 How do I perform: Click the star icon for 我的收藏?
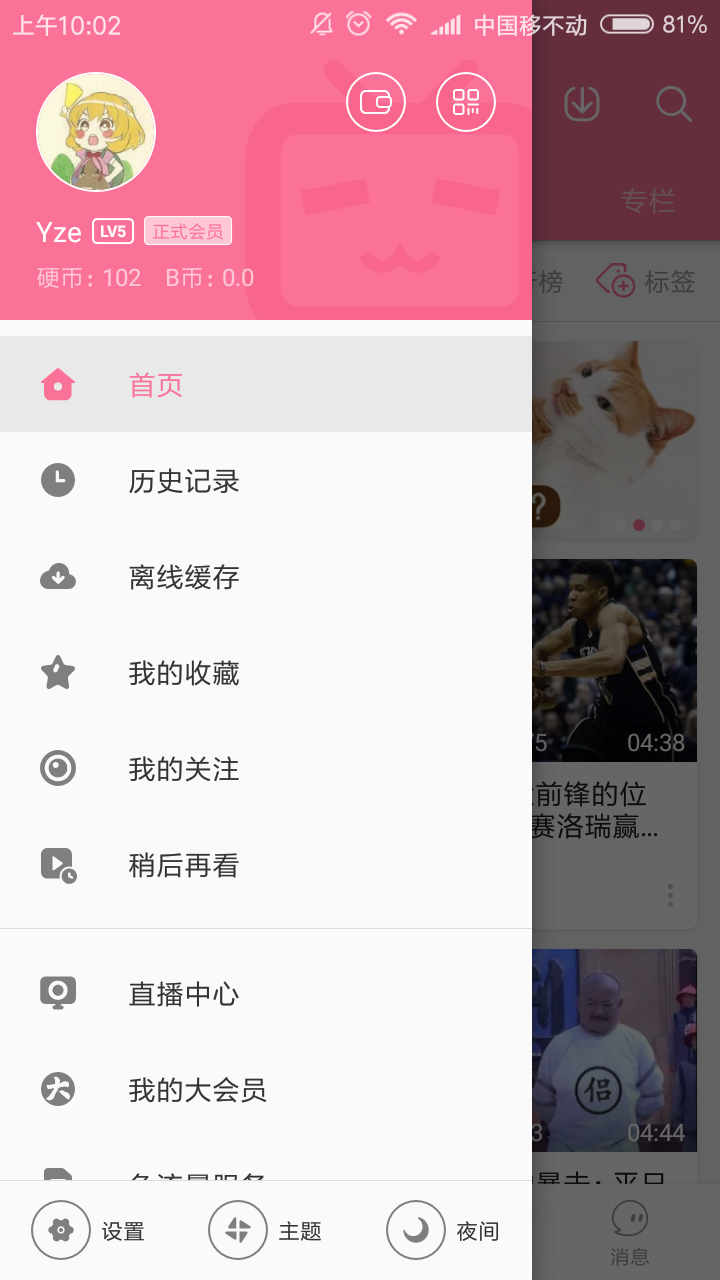(x=57, y=672)
